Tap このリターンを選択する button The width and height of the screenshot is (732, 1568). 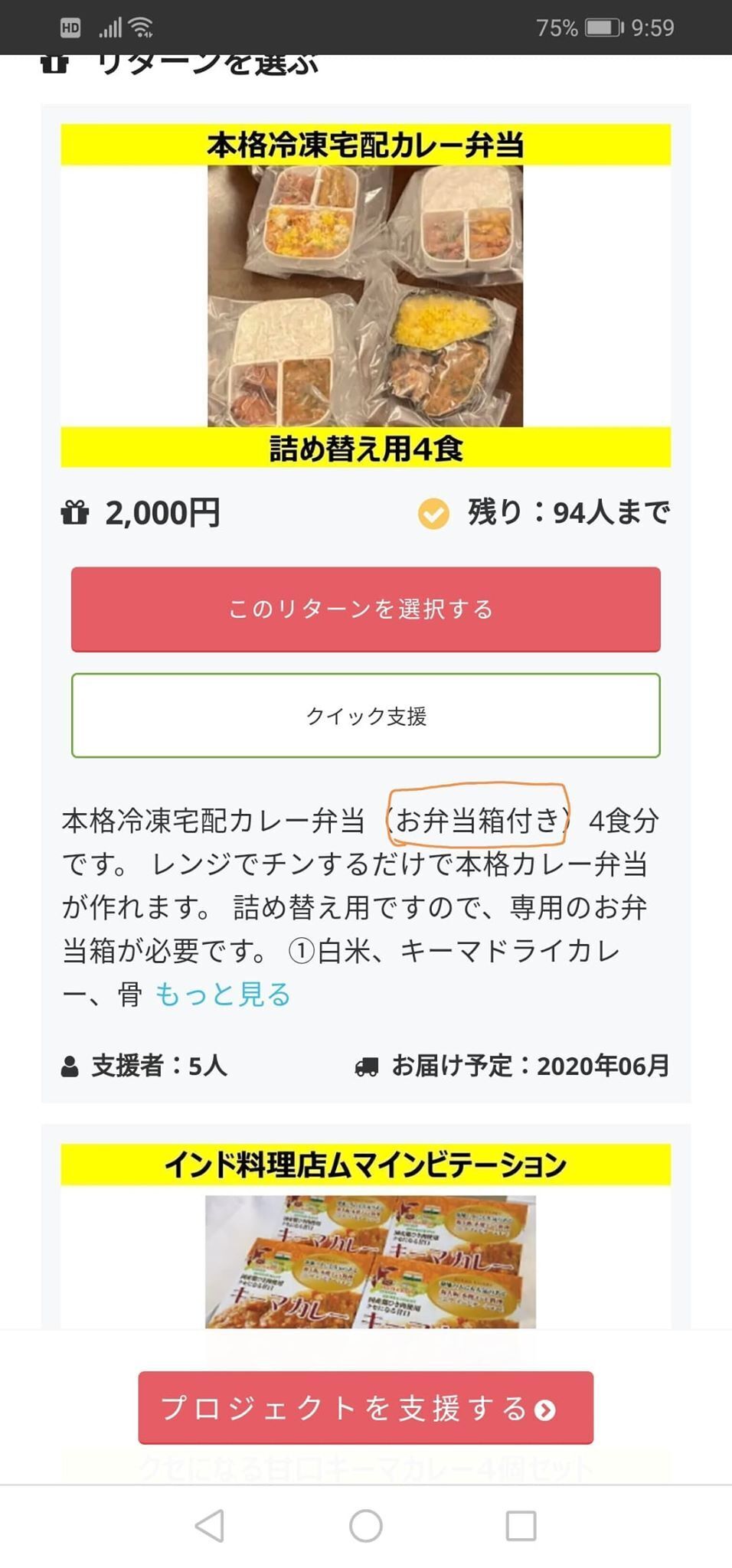click(x=365, y=609)
